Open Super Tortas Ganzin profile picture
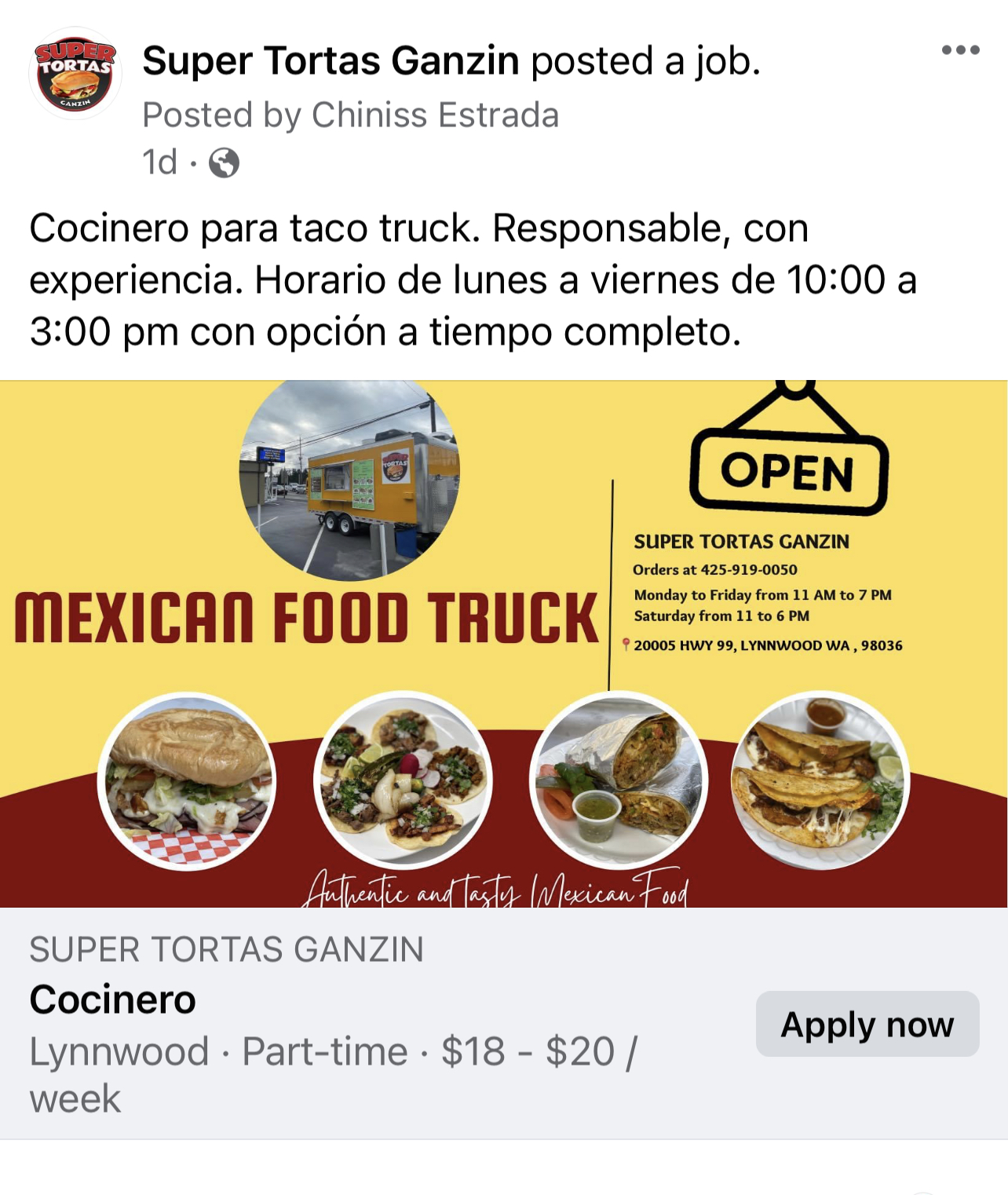Image resolution: width=1008 pixels, height=1195 pixels. pos(75,75)
